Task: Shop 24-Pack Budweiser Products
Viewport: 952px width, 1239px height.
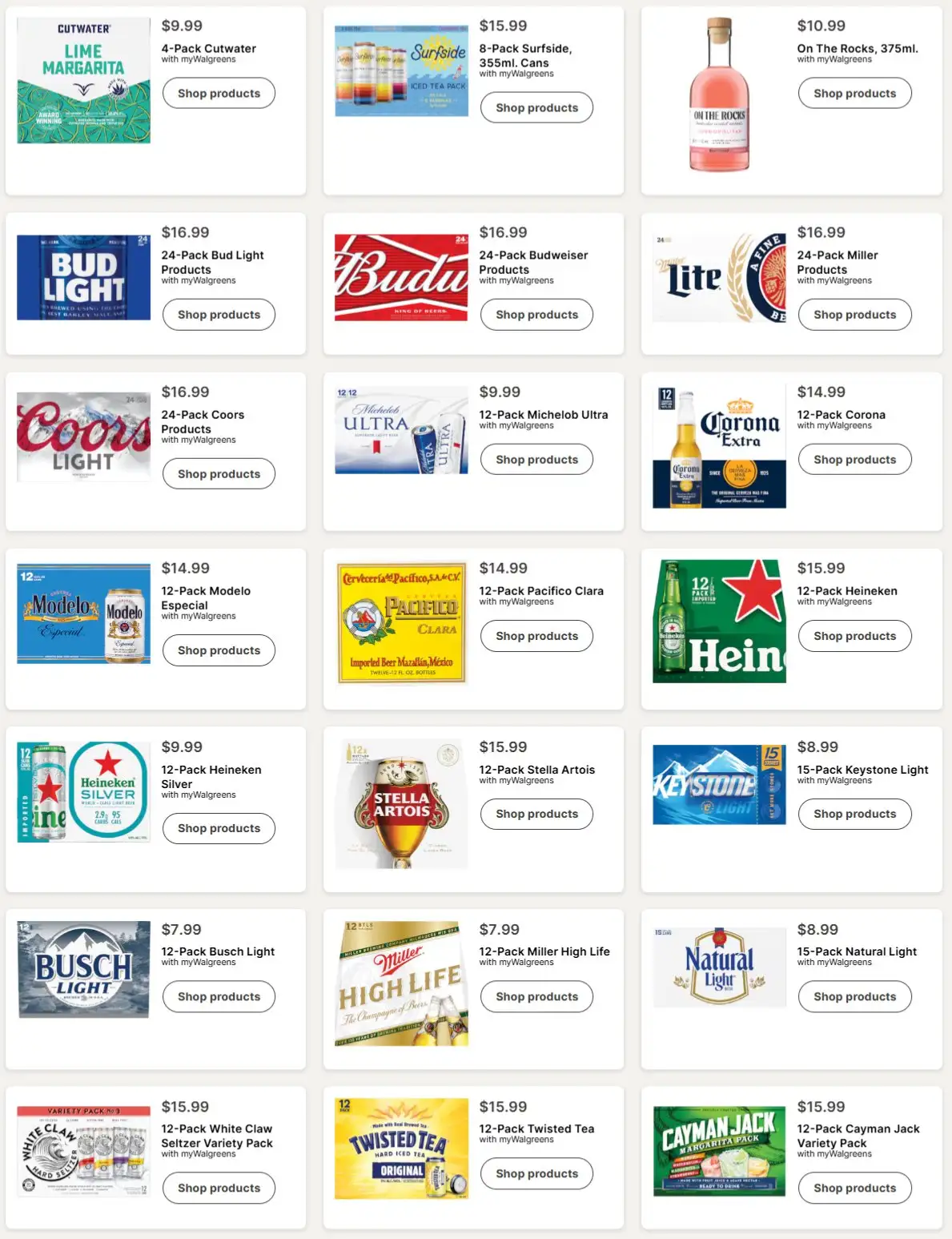Action: point(536,315)
